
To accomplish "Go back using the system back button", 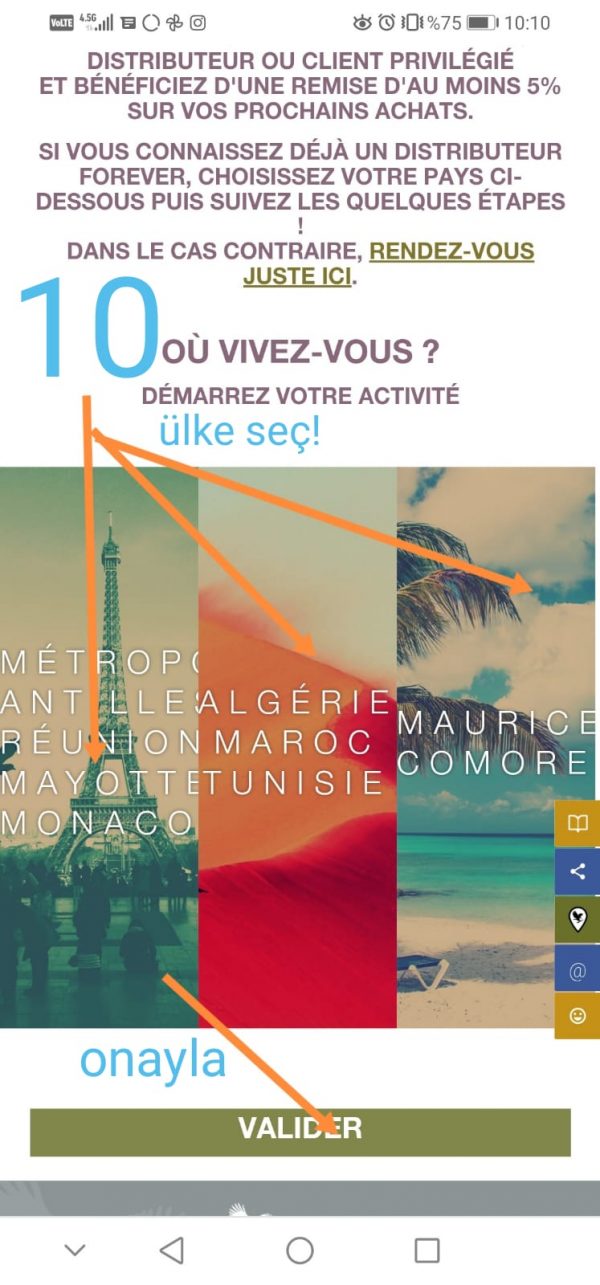I will coord(172,1249).
